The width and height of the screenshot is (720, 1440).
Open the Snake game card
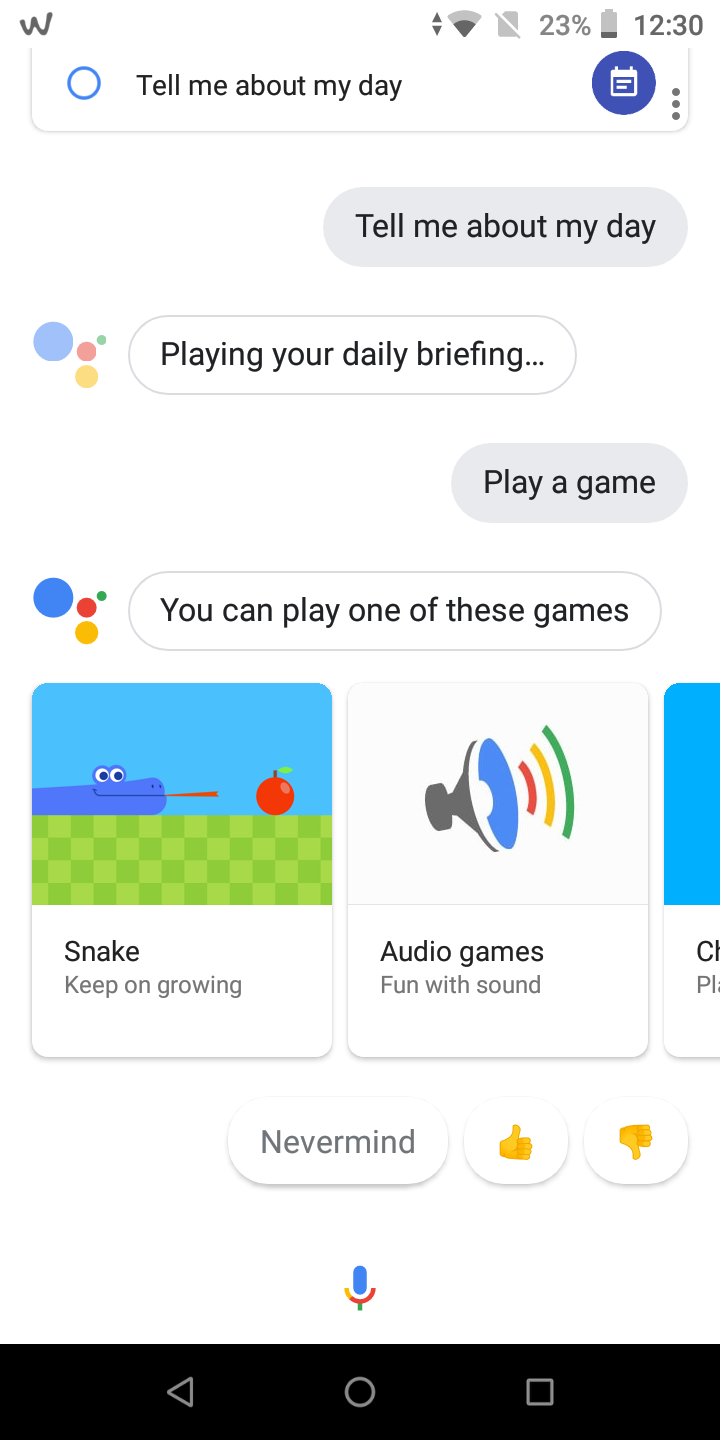click(x=182, y=870)
